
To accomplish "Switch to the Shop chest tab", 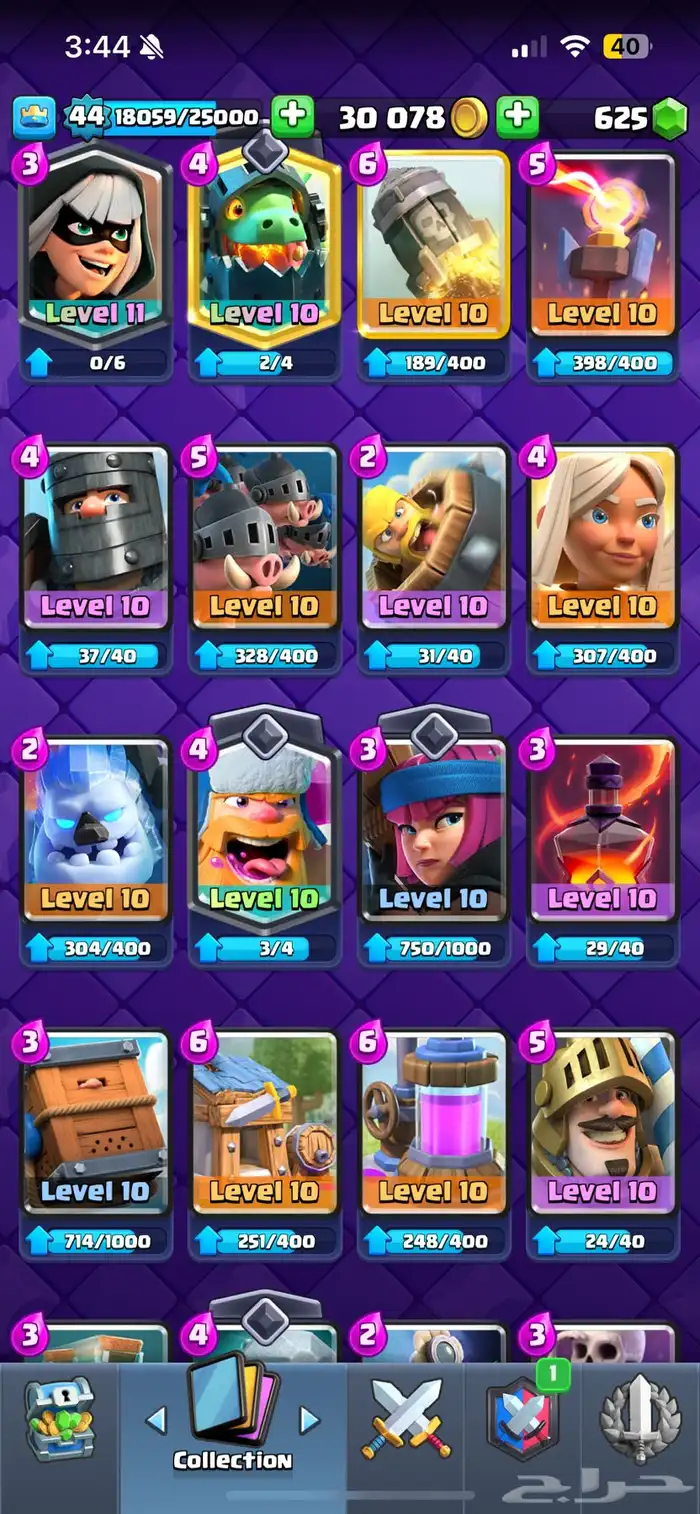I will pyautogui.click(x=60, y=1419).
